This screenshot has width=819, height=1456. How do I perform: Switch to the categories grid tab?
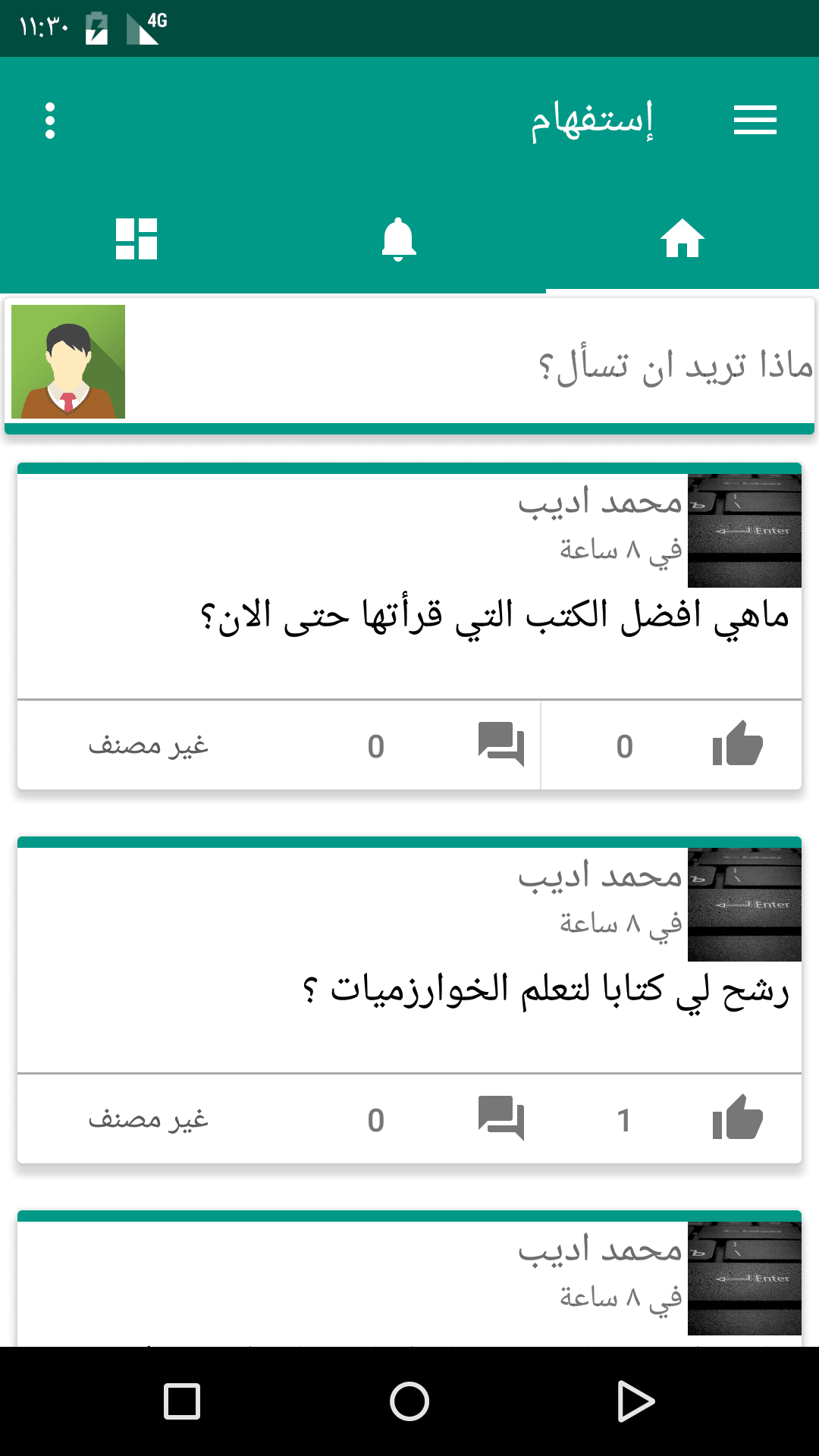coord(136,239)
